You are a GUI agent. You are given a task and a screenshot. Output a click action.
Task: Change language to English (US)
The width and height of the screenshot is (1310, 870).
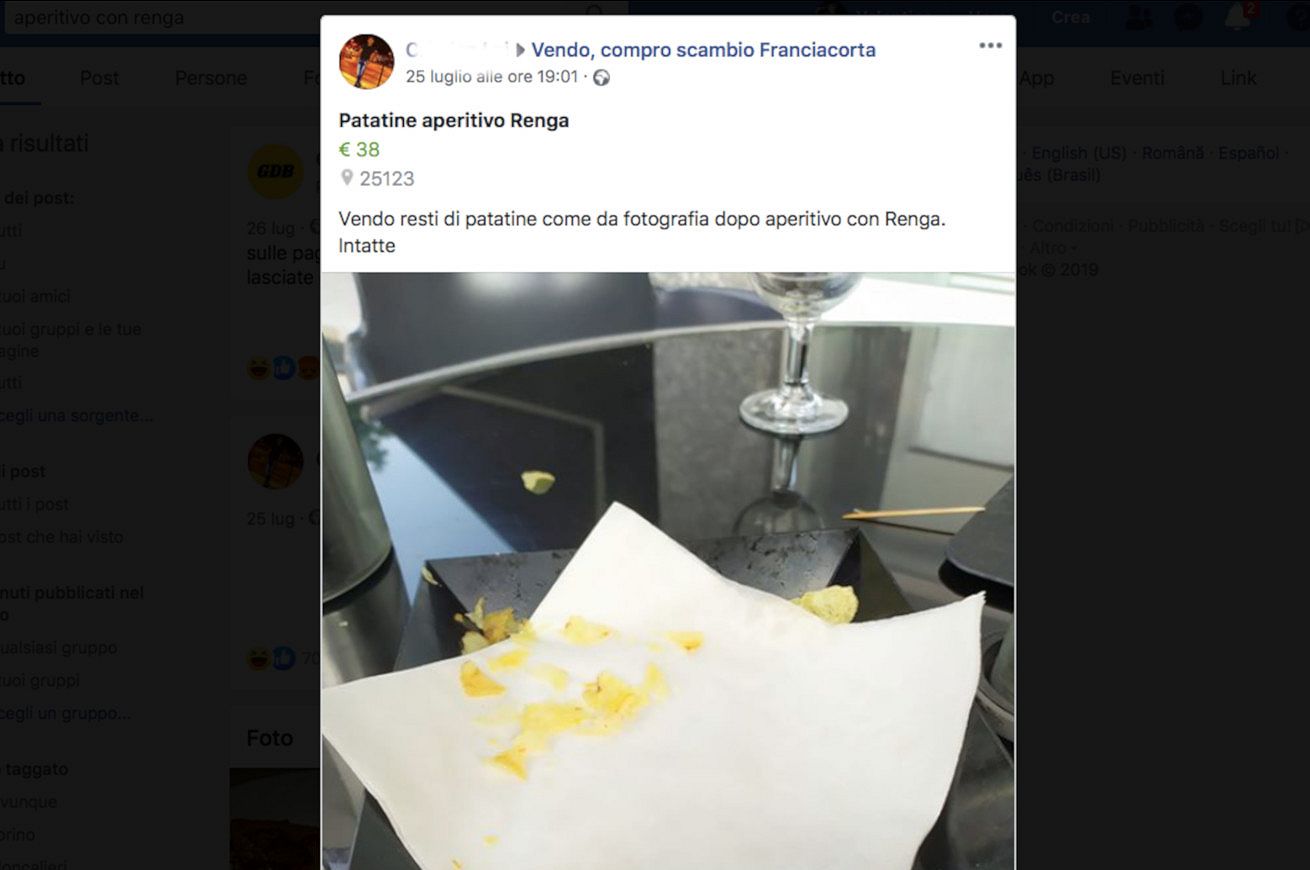1078,153
